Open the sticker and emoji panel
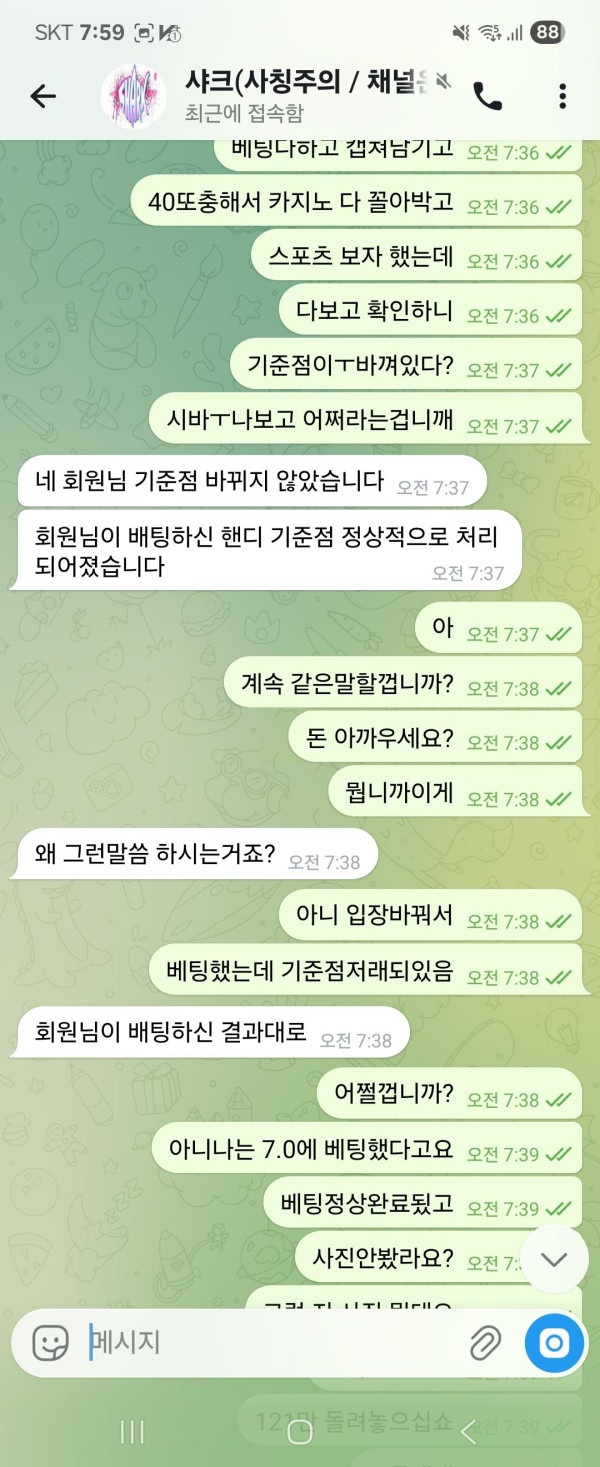Viewport: 600px width, 1467px height. click(x=50, y=1342)
